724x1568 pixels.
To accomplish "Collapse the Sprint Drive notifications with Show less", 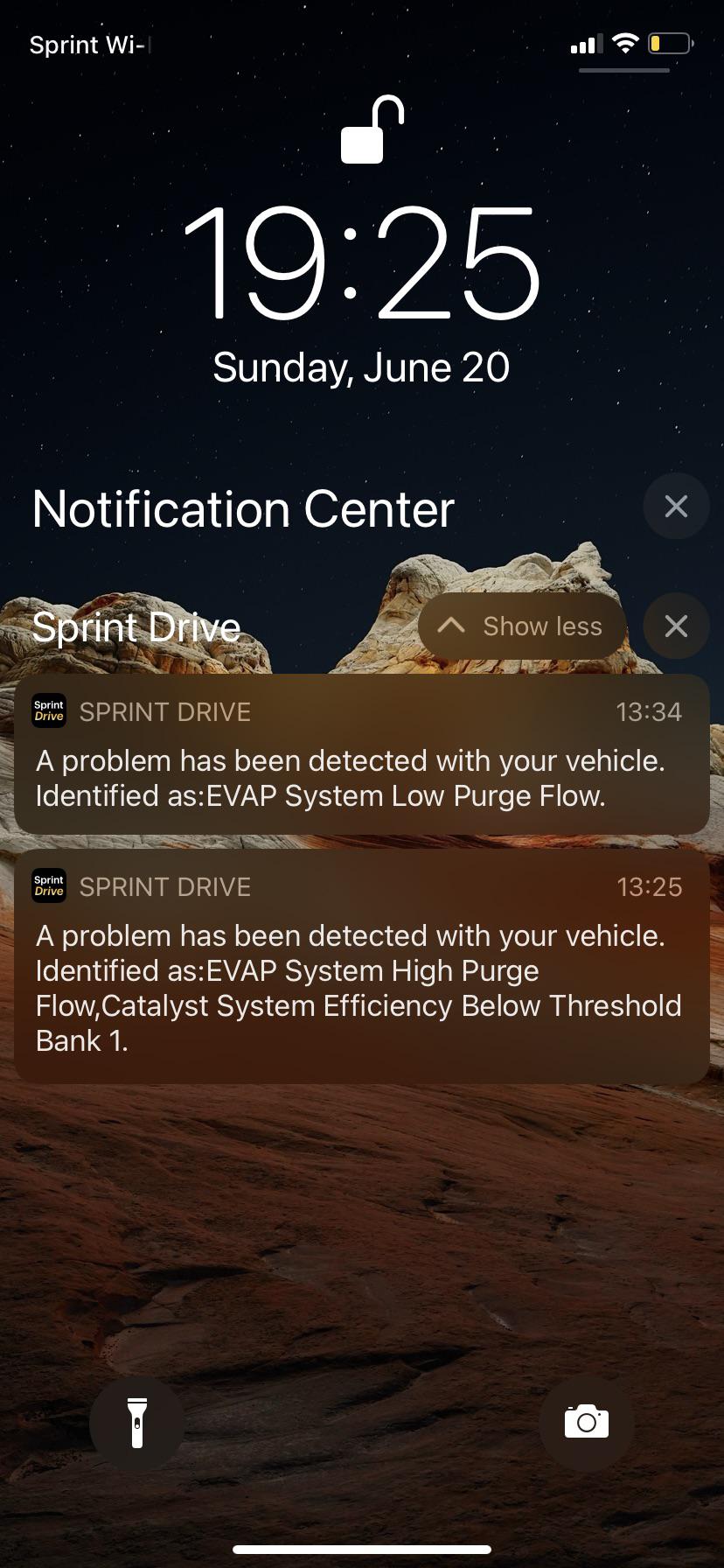I will tap(520, 626).
